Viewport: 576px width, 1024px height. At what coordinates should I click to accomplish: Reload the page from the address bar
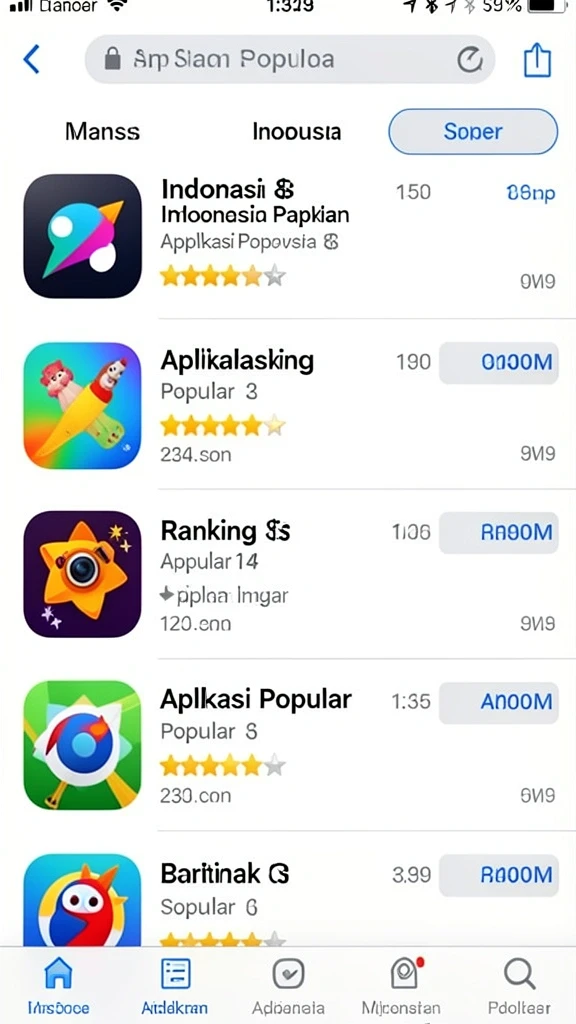click(470, 60)
